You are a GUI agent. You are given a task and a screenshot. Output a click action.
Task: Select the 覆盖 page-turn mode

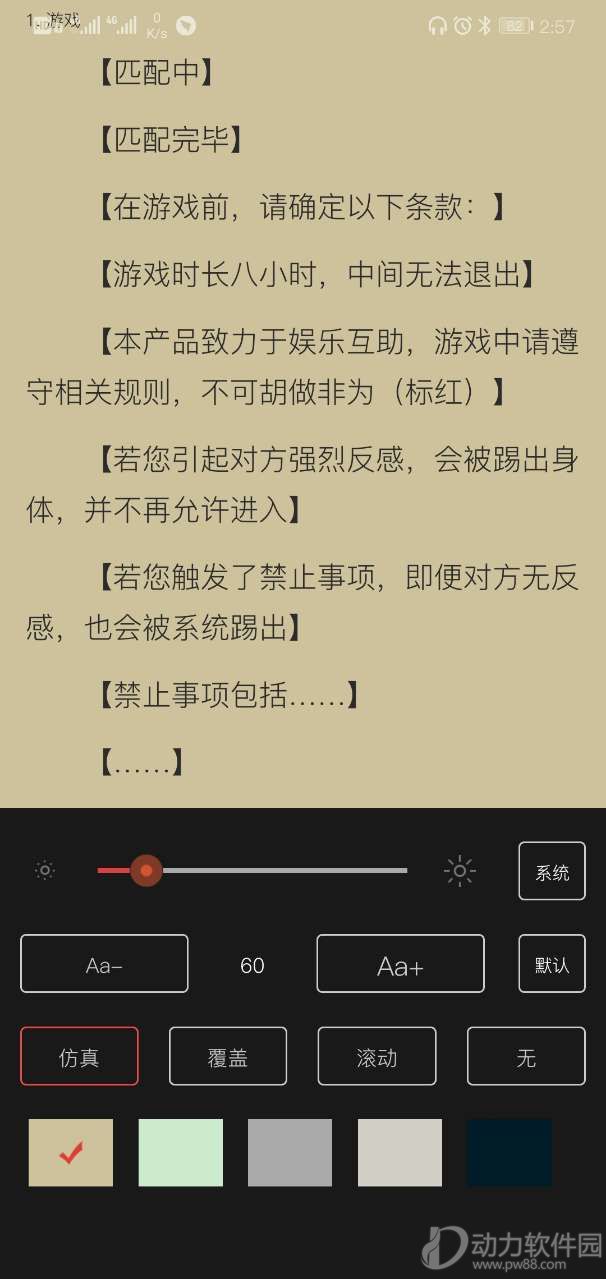[228, 1056]
